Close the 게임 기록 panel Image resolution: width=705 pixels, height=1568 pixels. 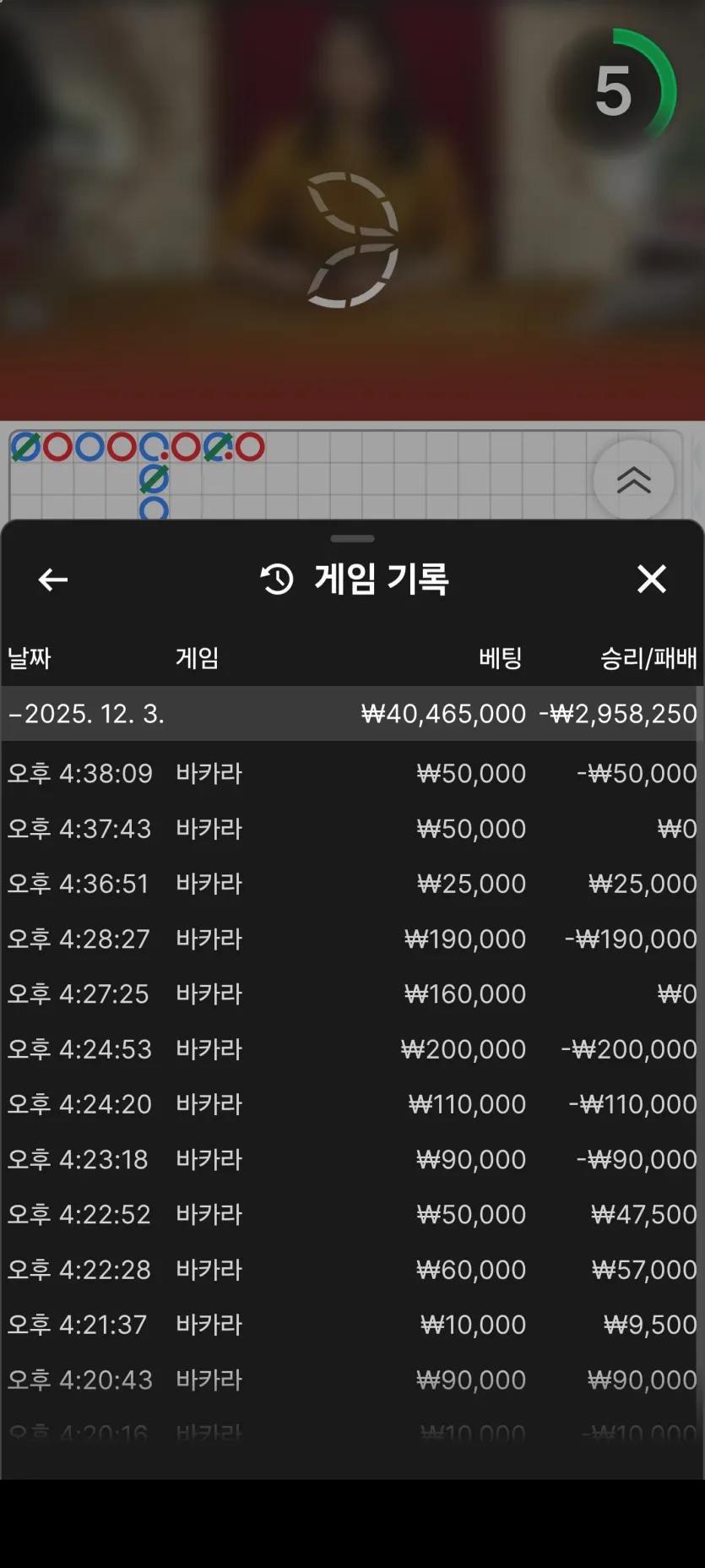[x=651, y=580]
